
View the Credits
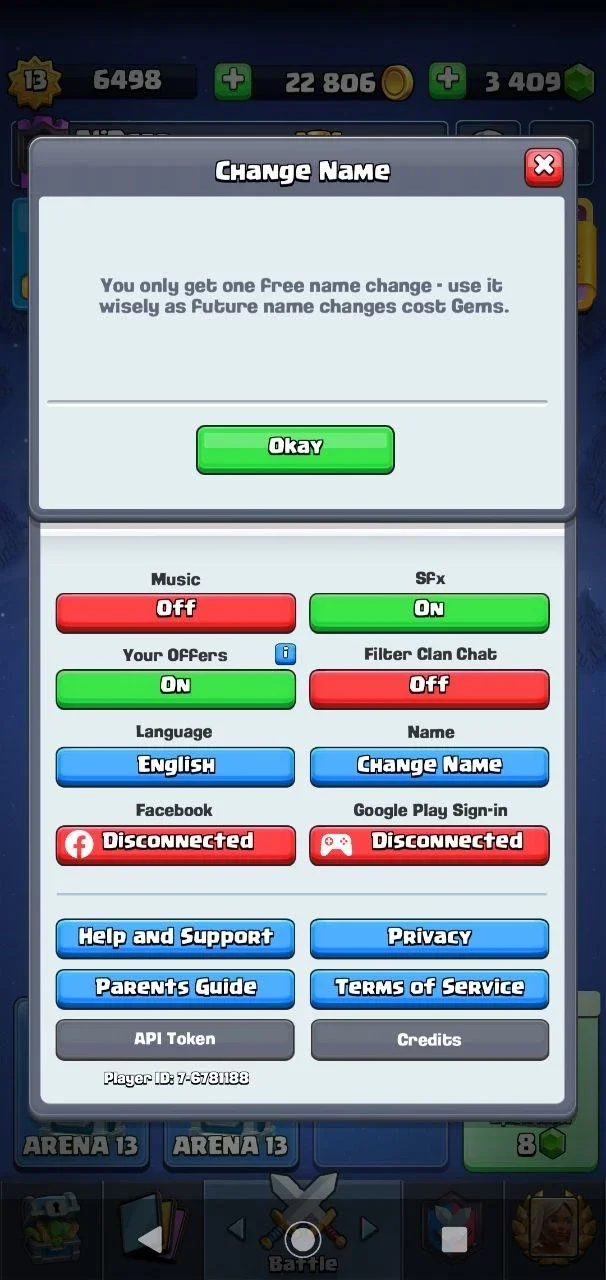429,1039
